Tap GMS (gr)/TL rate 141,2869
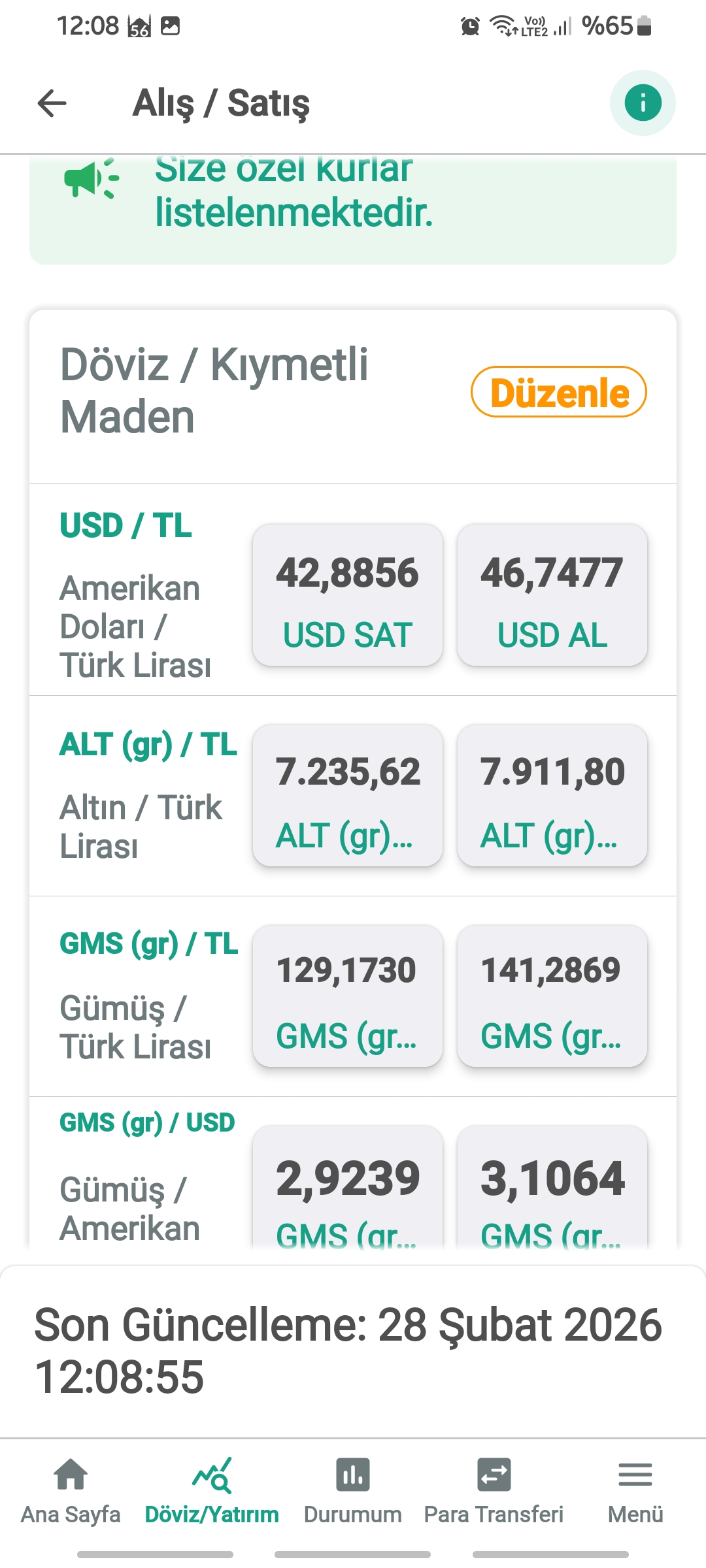Screen dimensions: 706x1568 (552, 996)
